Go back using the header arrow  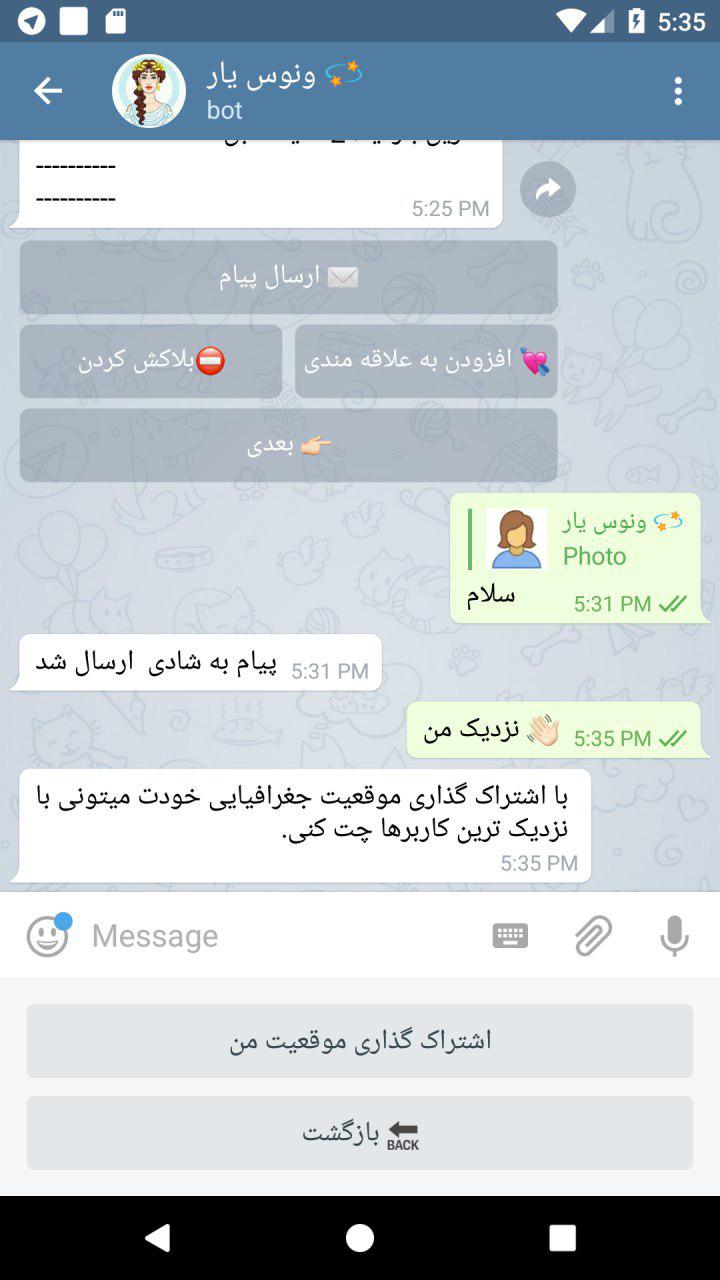click(47, 91)
